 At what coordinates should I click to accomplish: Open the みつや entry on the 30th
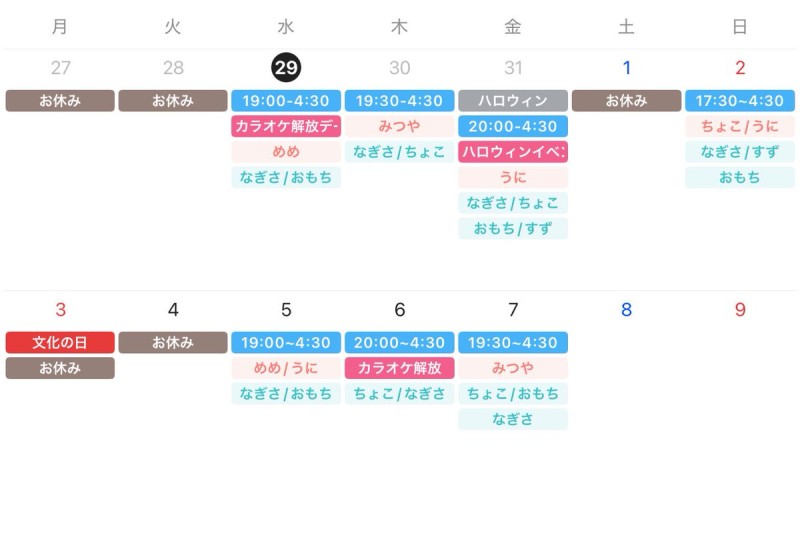[399, 126]
